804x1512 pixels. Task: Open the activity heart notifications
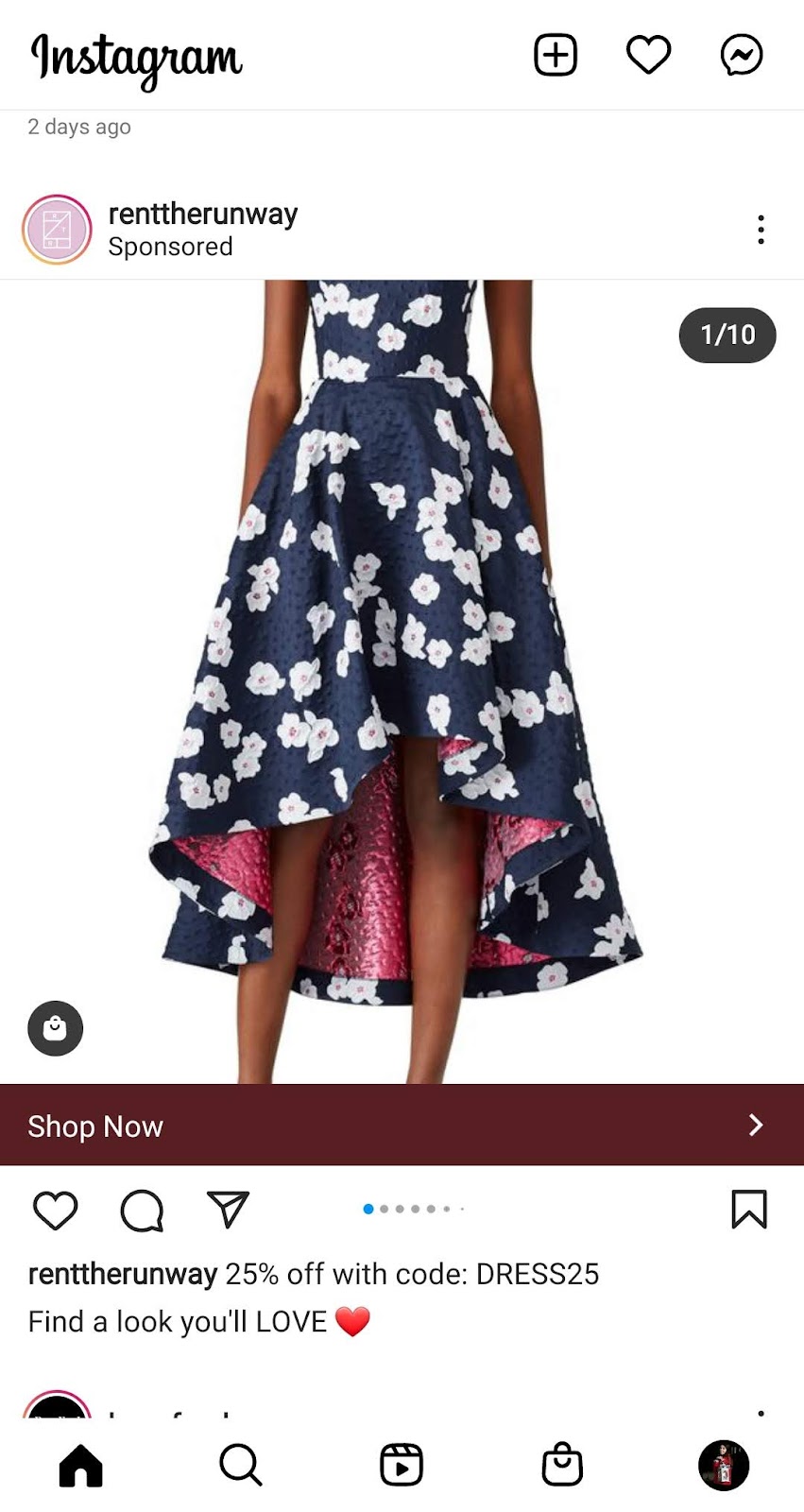pyautogui.click(x=648, y=55)
